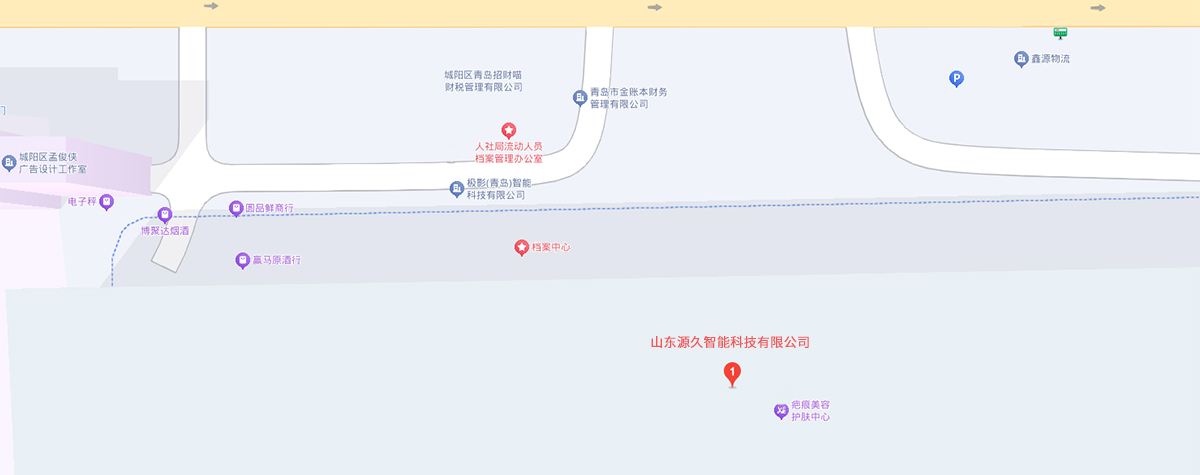Select 城阳区孟俊侠广告设计工作室 marker

pyautogui.click(x=9, y=160)
